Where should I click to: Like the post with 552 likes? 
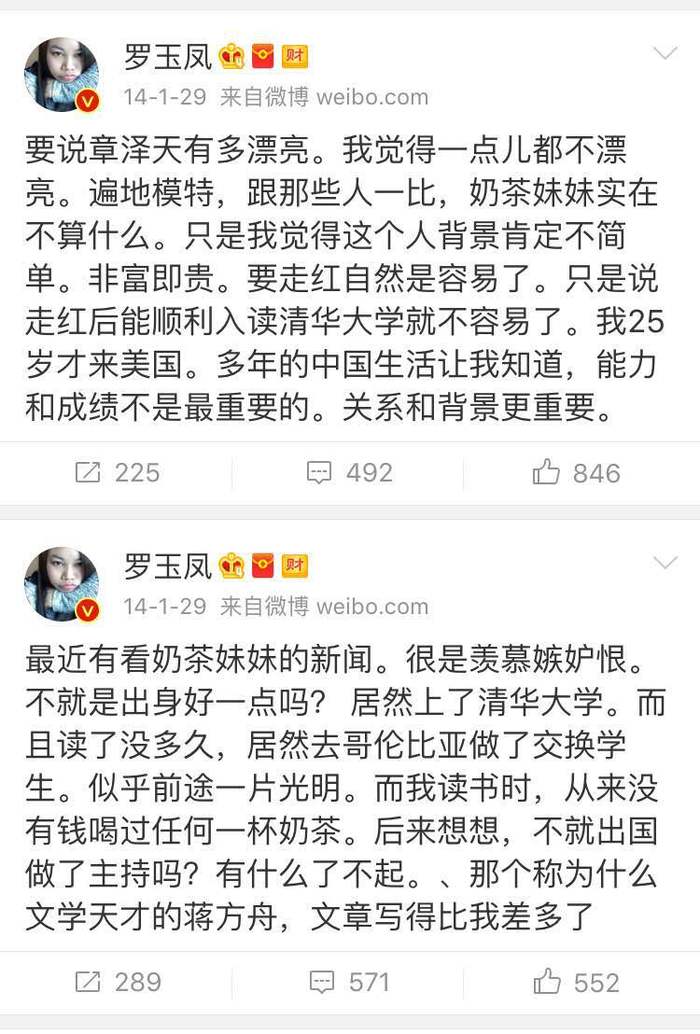click(576, 983)
